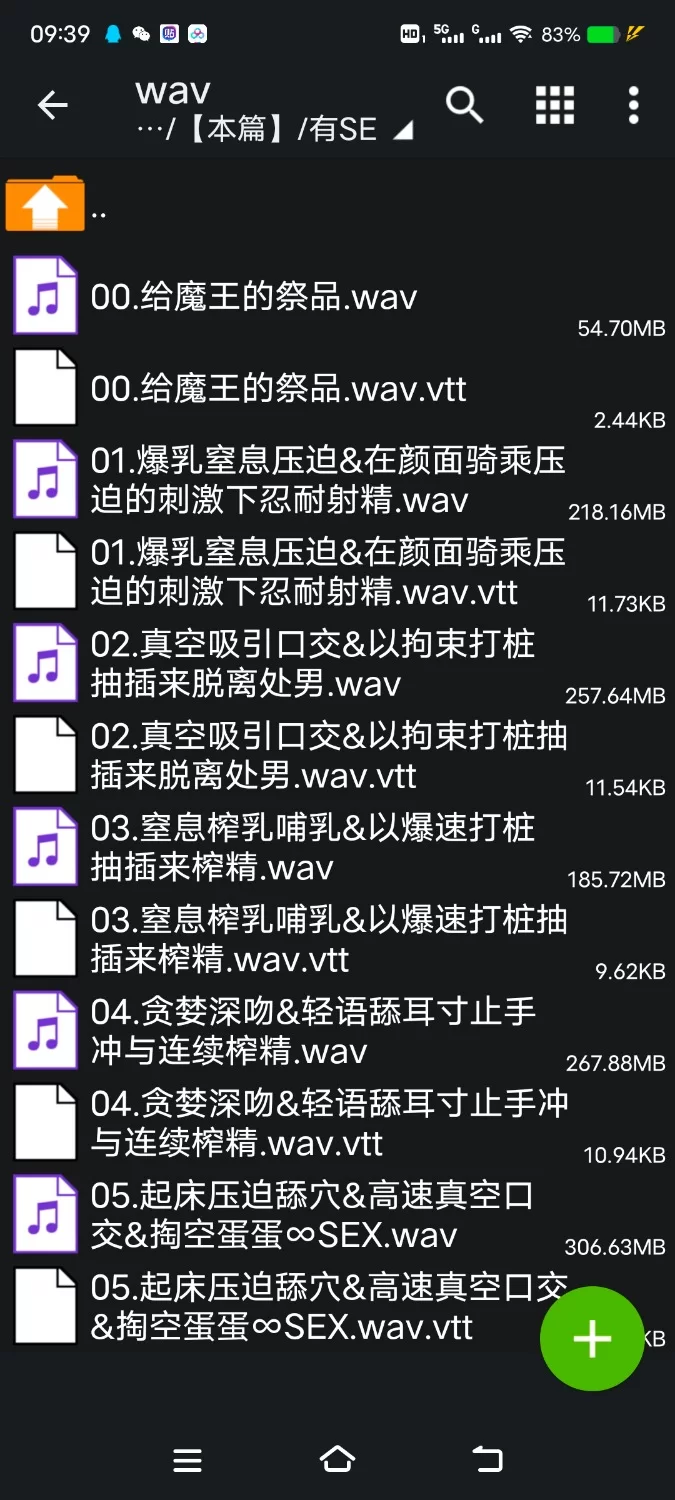Switch to grid view layout

[x=555, y=104]
